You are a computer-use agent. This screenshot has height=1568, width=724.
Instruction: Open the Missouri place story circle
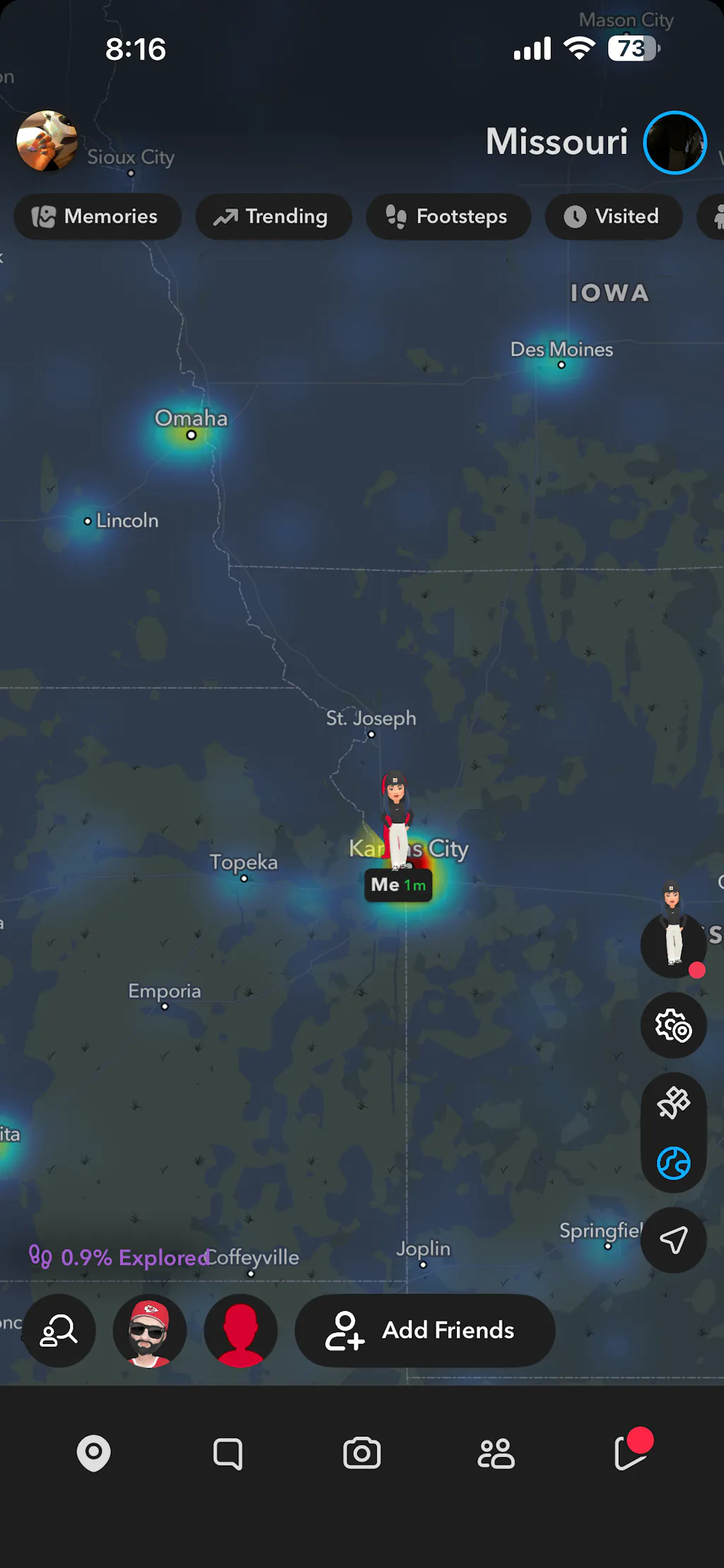(x=675, y=143)
